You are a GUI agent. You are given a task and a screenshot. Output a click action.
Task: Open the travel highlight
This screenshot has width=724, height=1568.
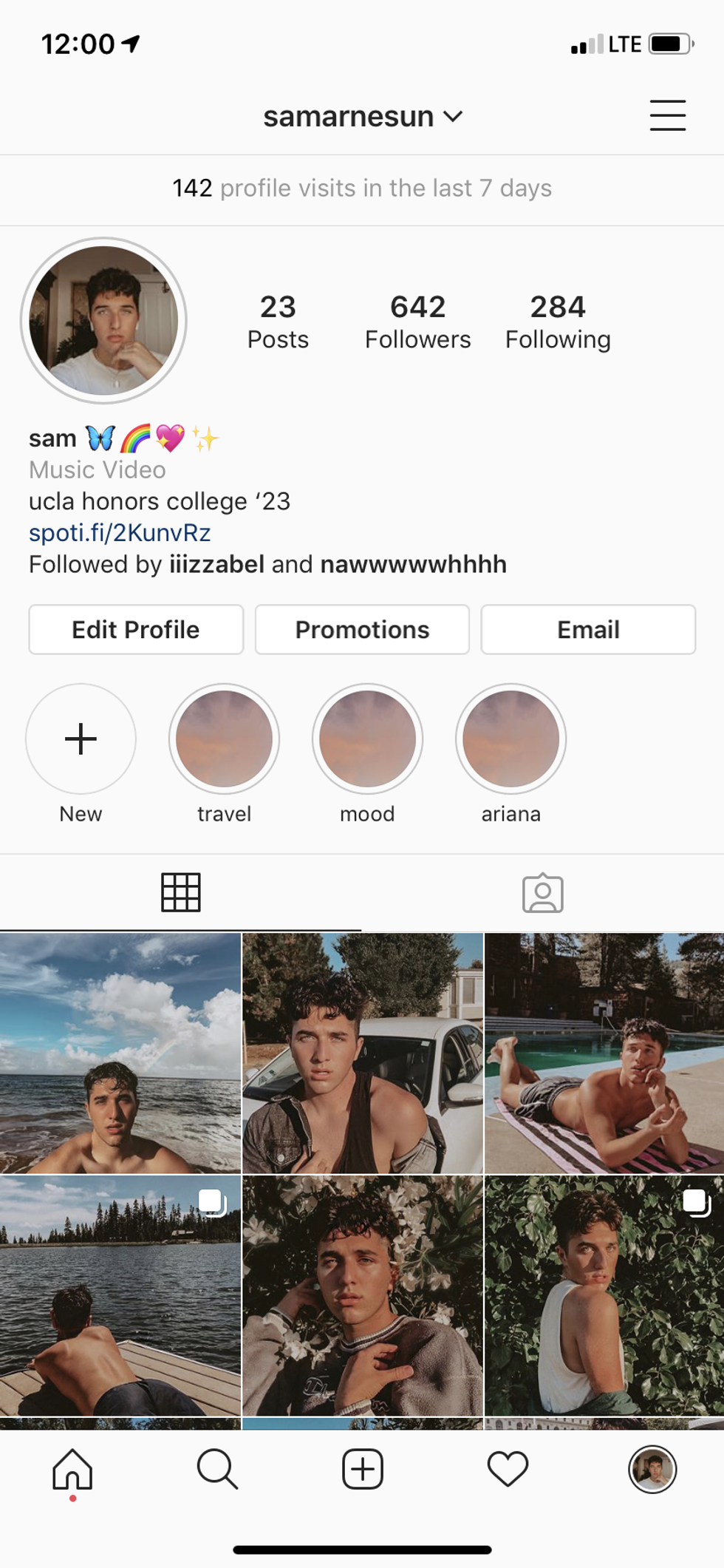(224, 739)
